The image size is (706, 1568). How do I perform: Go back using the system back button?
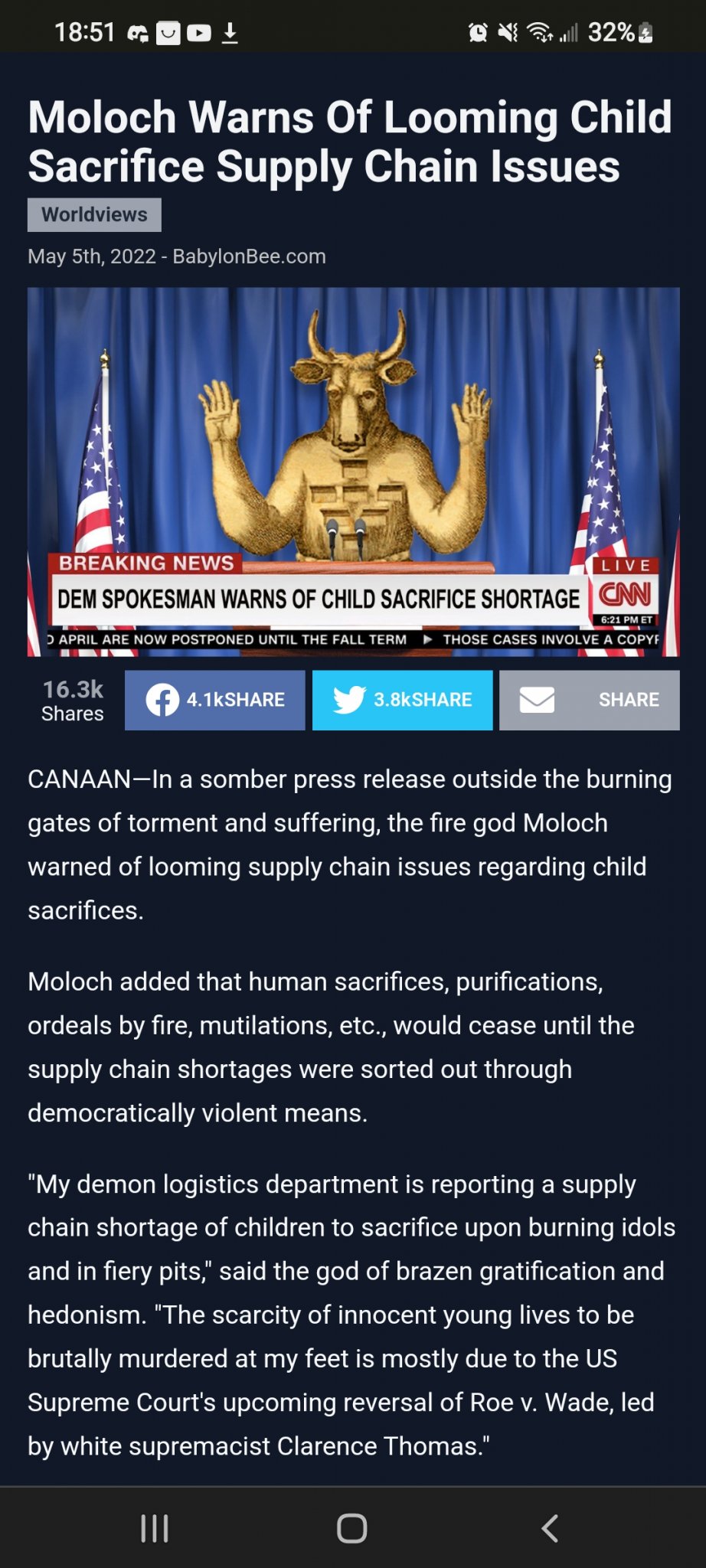pyautogui.click(x=549, y=1528)
